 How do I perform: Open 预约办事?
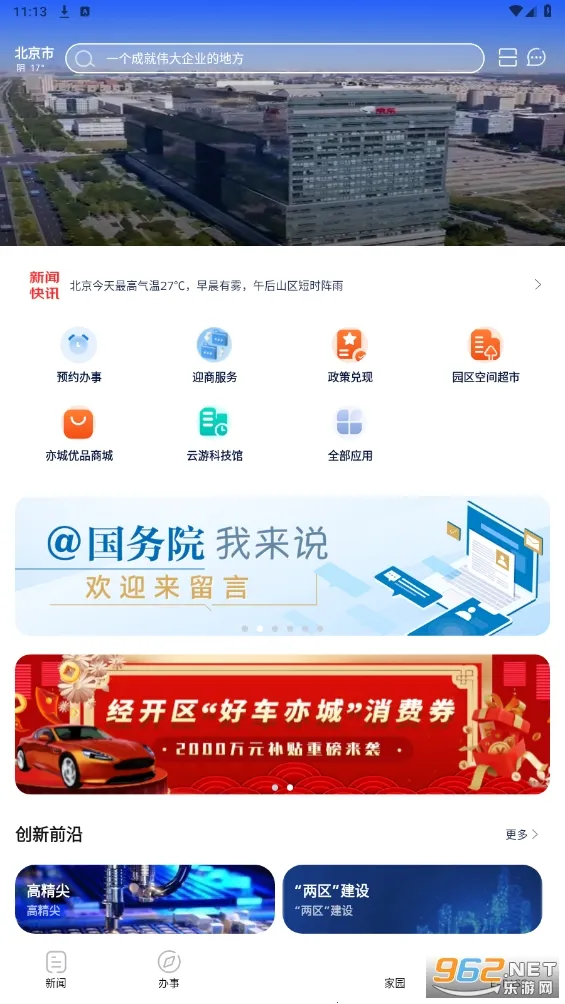[x=79, y=355]
